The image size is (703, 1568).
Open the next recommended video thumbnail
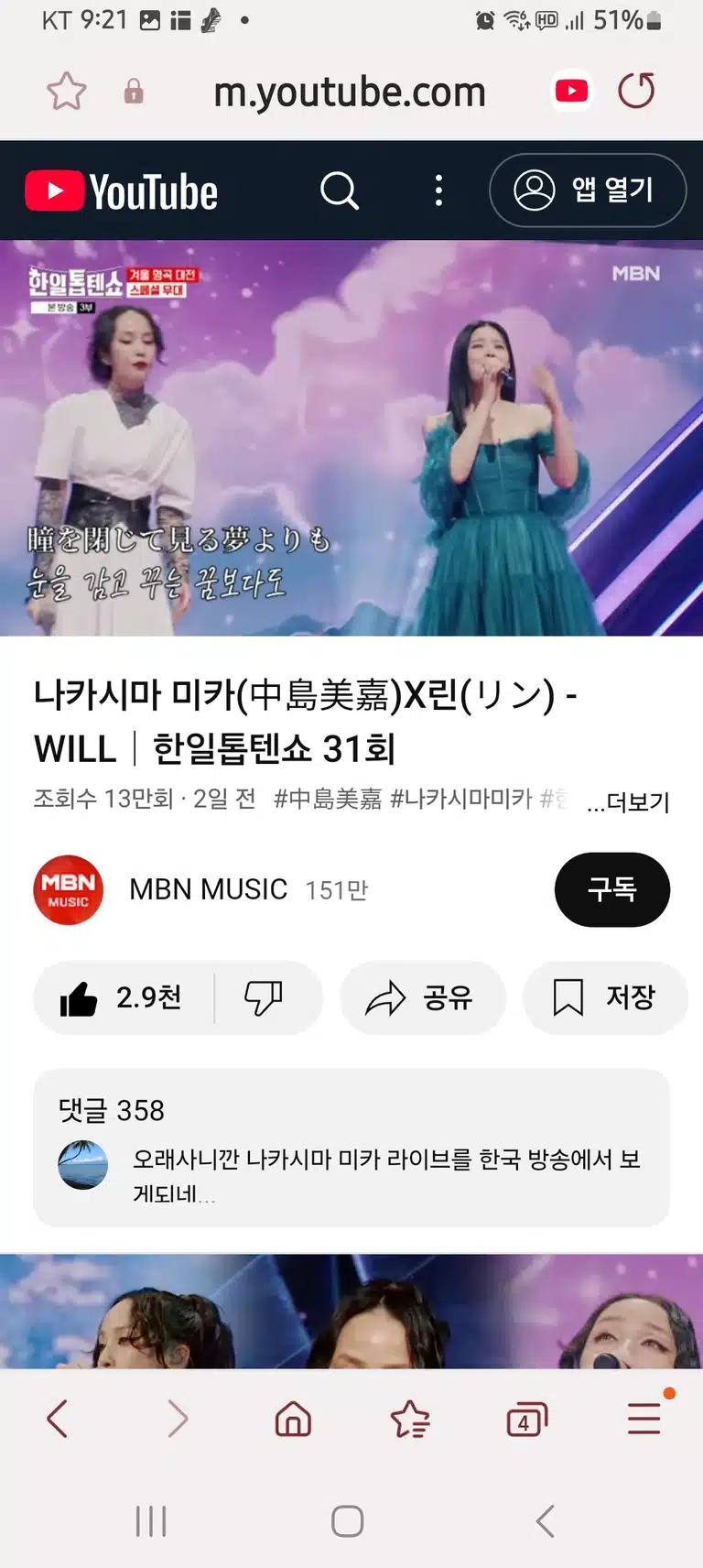(351, 1312)
